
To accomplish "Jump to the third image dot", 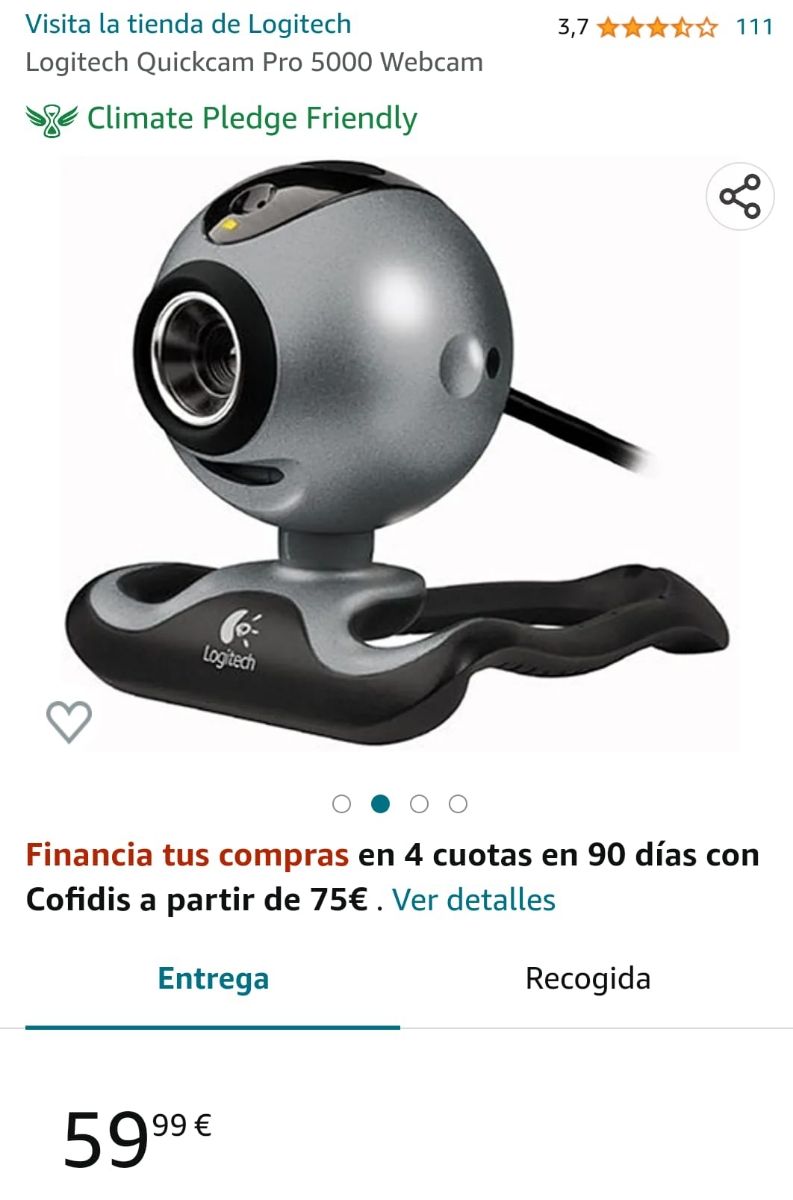I will [x=420, y=804].
